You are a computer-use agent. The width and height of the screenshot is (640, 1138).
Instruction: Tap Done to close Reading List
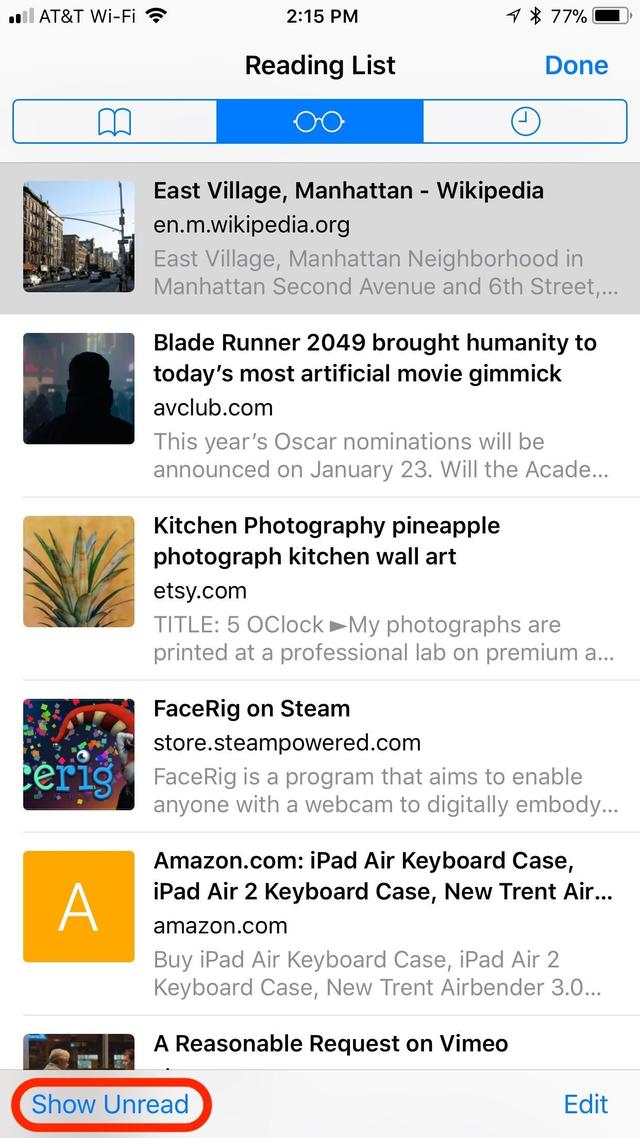click(x=576, y=66)
